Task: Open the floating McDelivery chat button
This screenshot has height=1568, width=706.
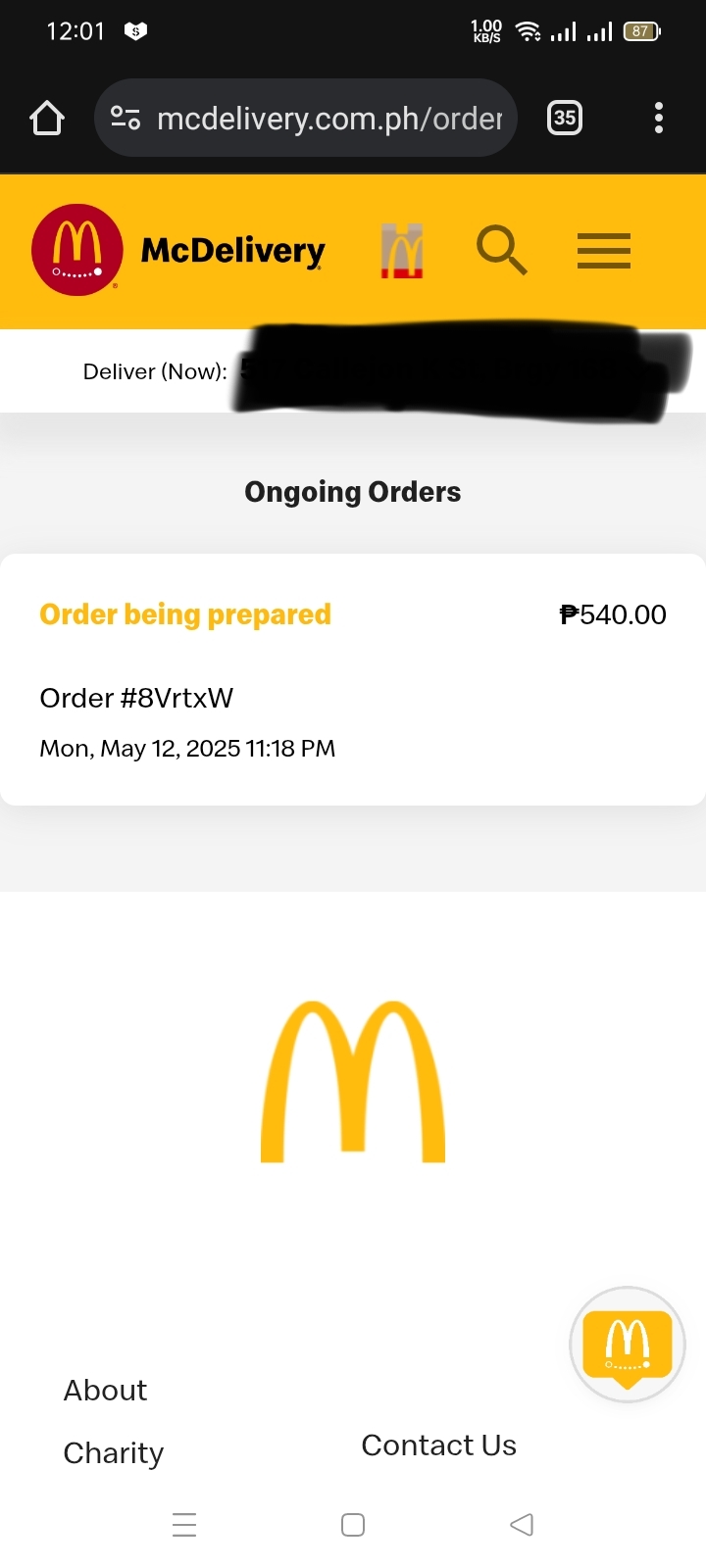Action: 627,1344
